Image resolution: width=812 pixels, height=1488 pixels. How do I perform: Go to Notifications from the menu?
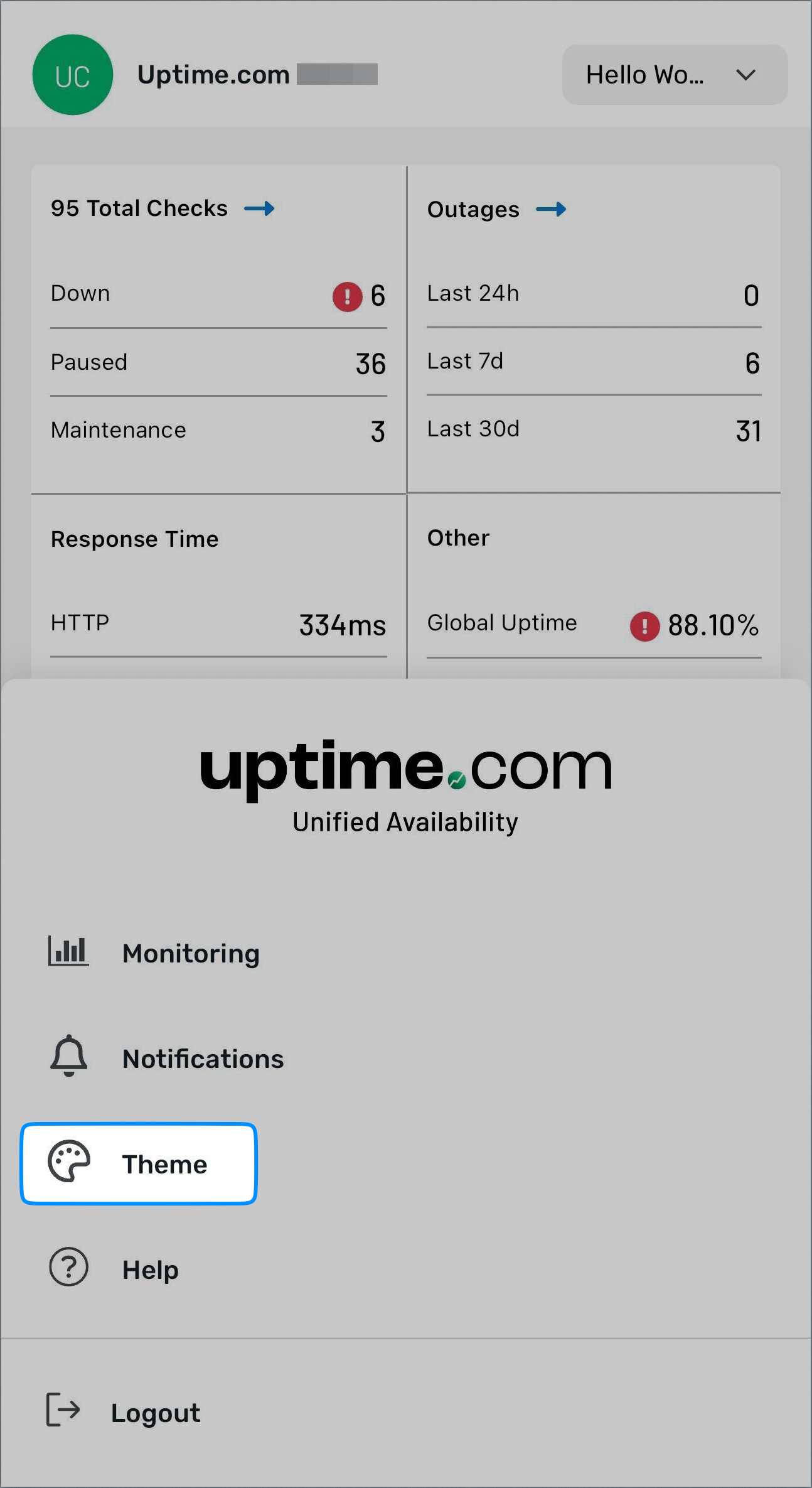(x=166, y=1058)
